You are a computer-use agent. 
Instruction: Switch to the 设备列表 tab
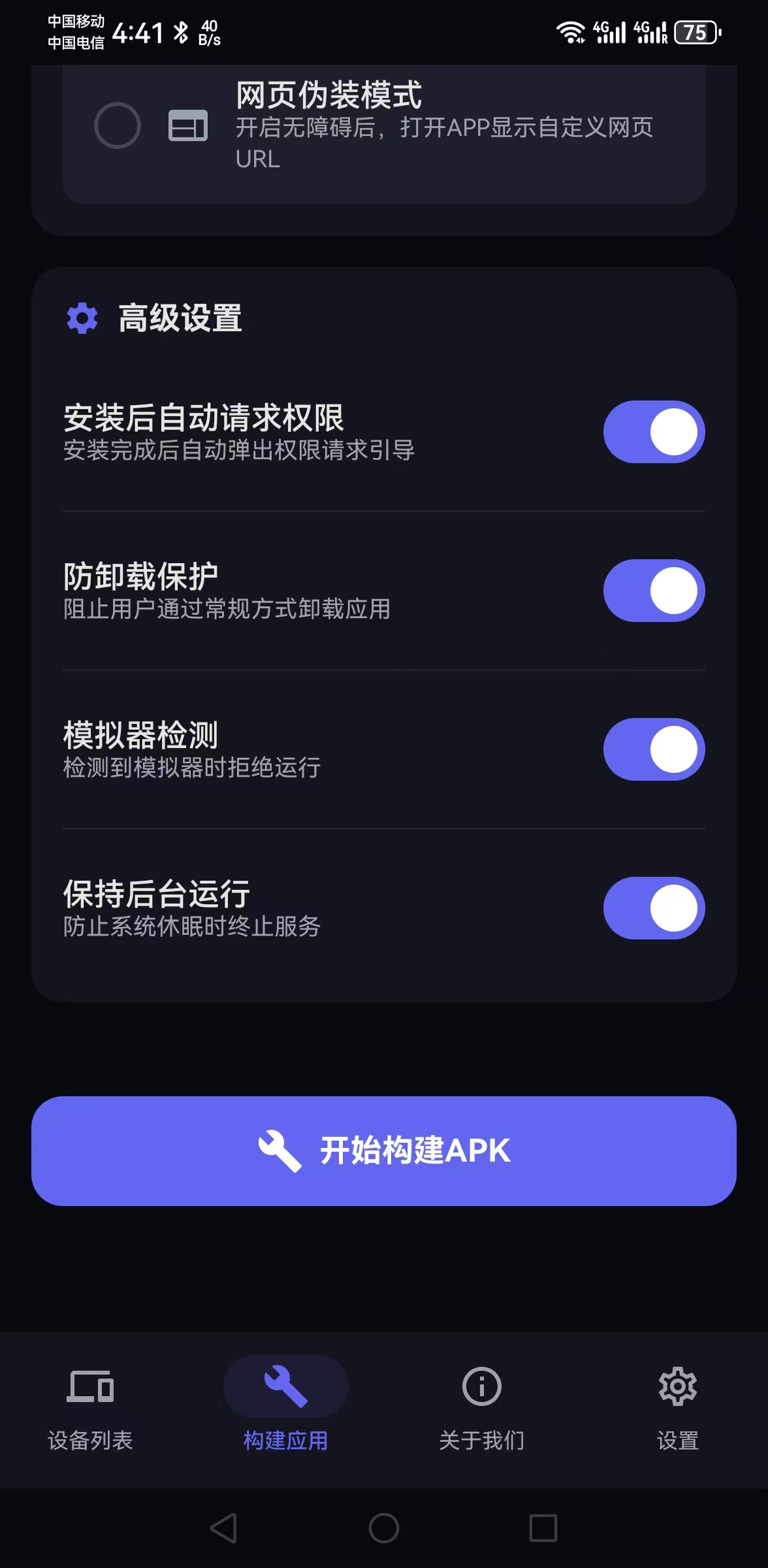click(90, 1411)
